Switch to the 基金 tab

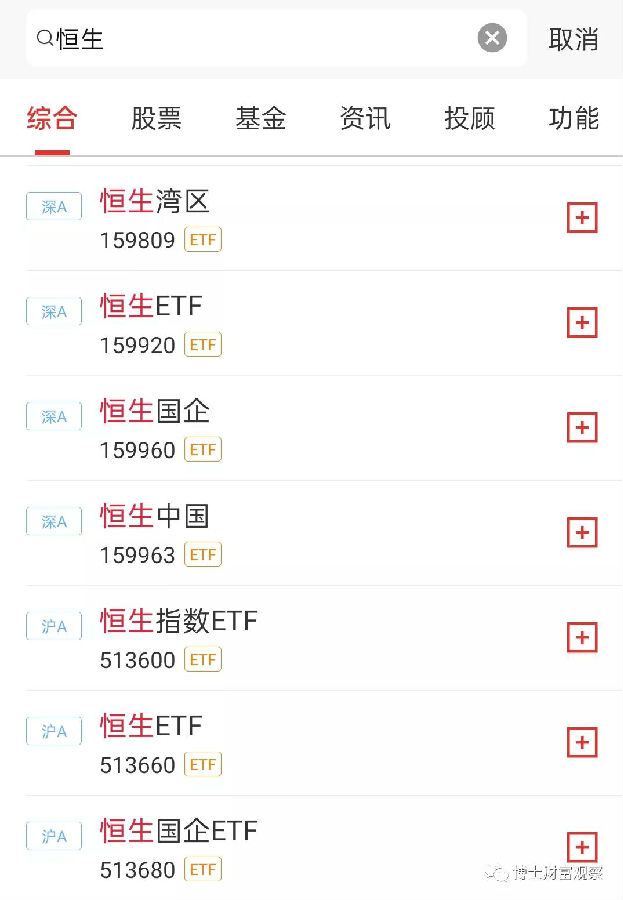pos(261,119)
